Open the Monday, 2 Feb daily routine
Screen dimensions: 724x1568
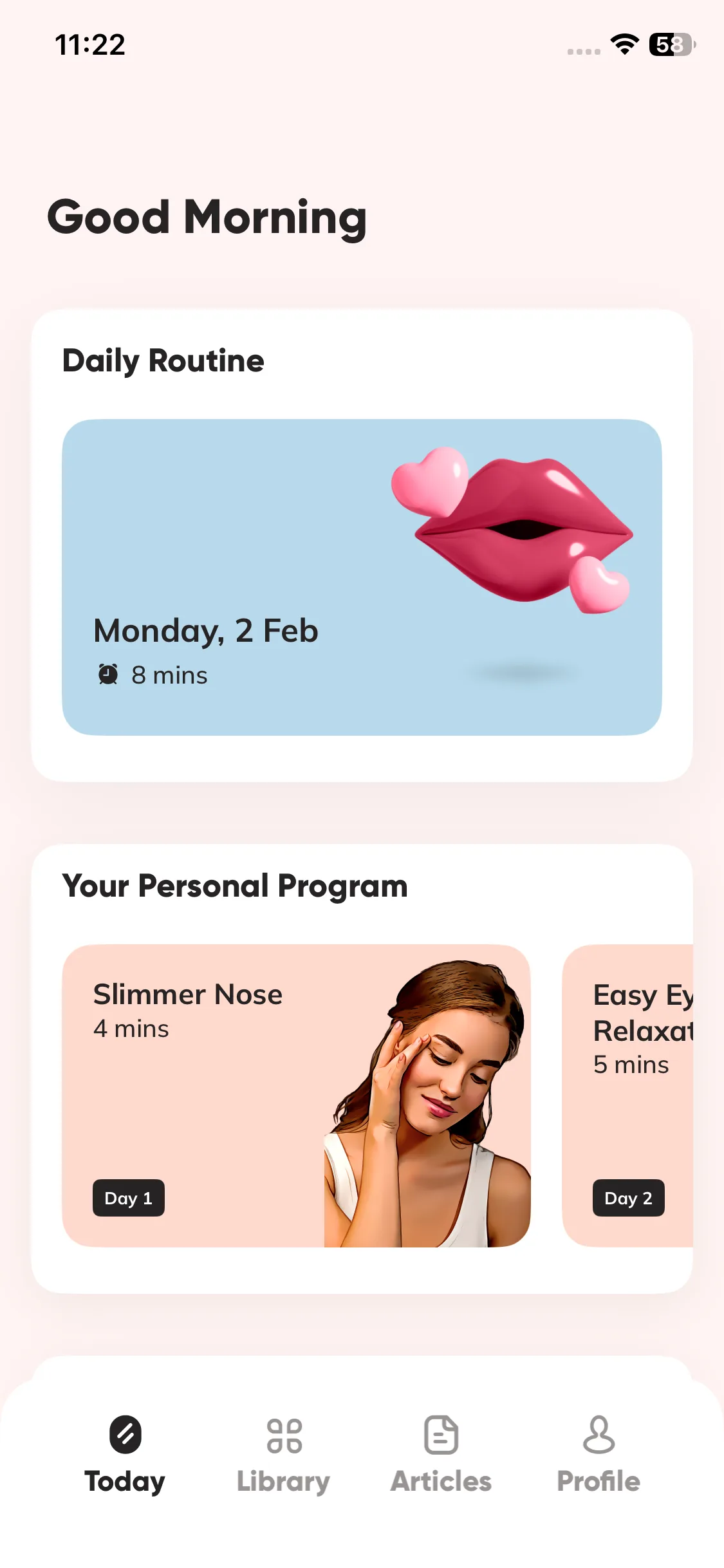click(x=362, y=577)
